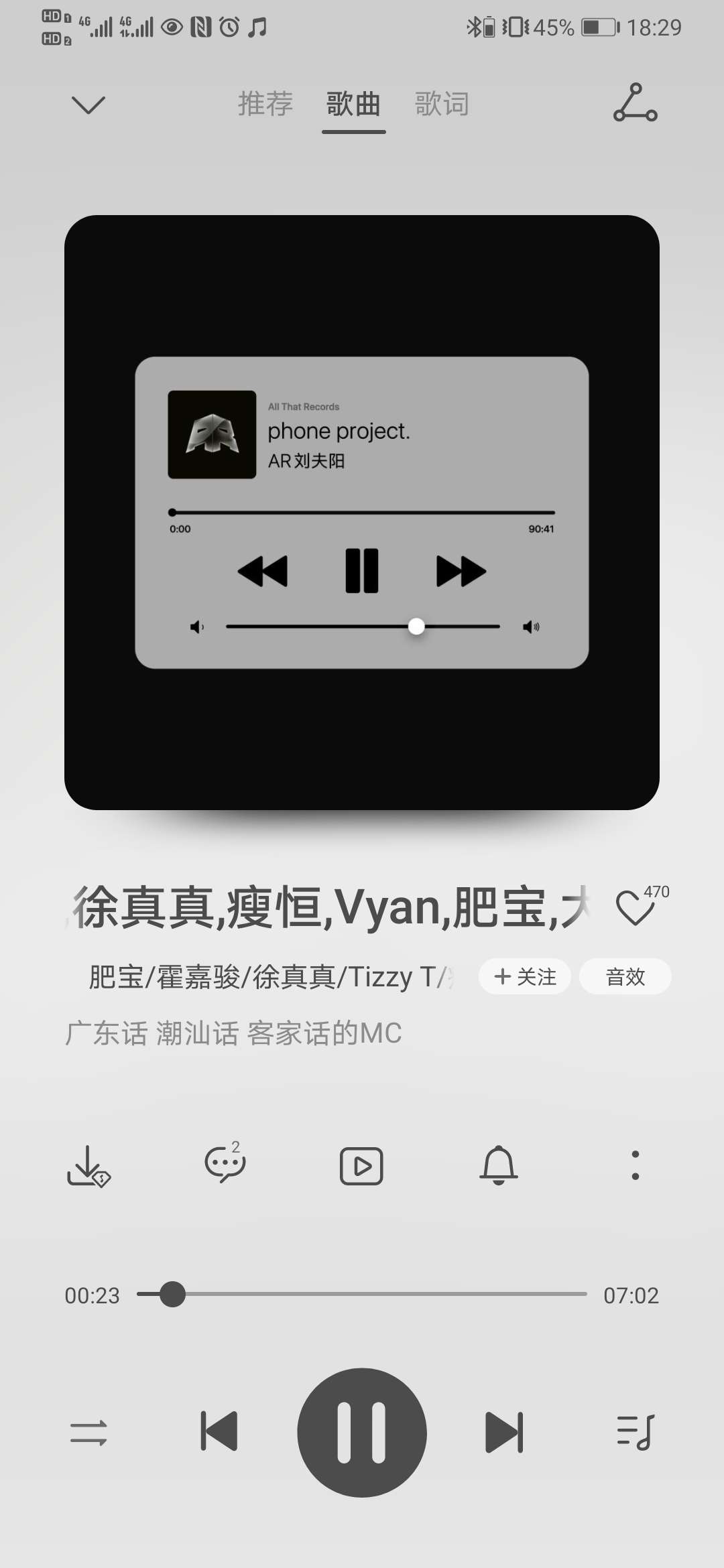724x1568 pixels.
Task: Like the song with the heart icon
Action: click(635, 908)
